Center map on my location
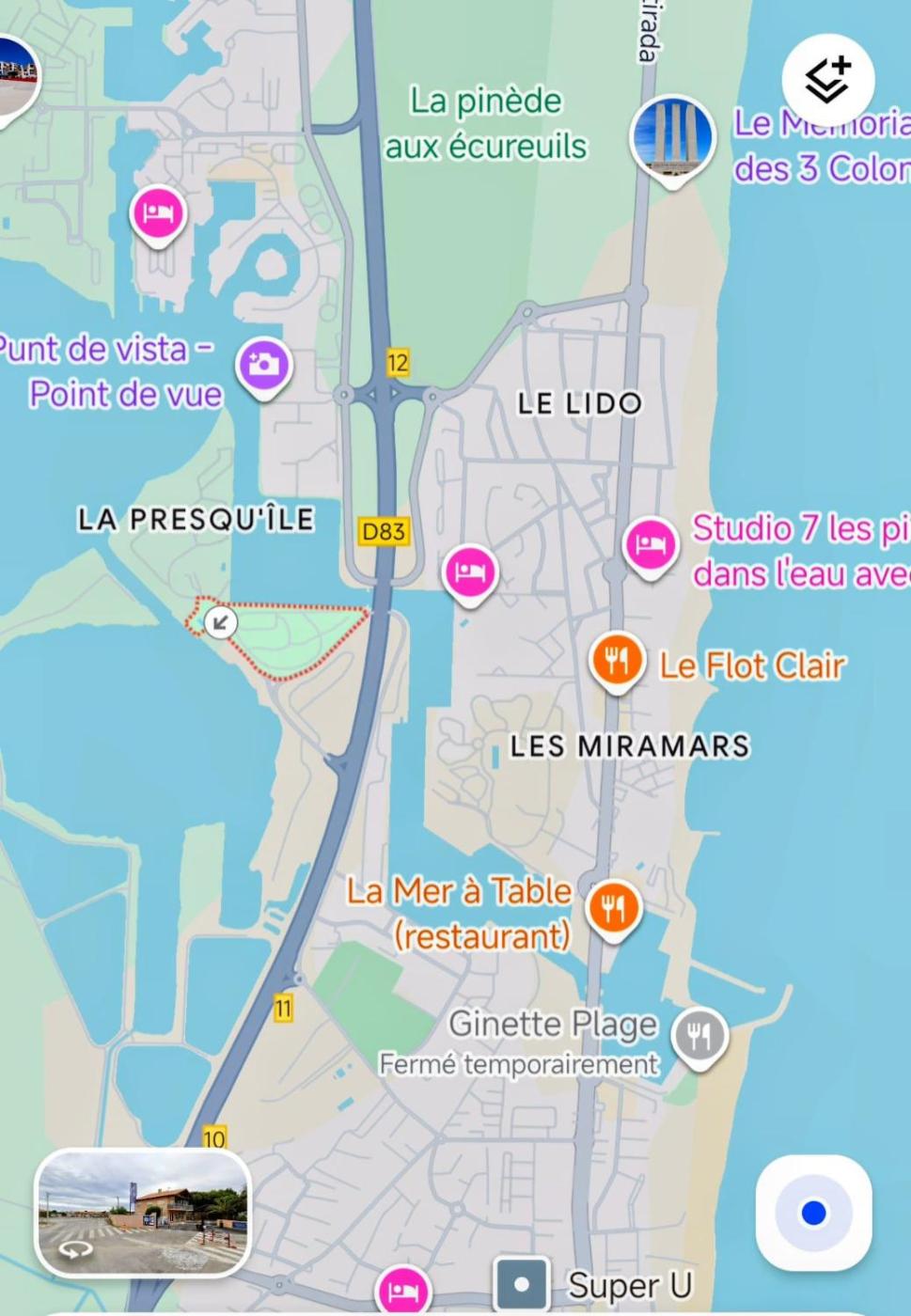The image size is (911, 1316). pyautogui.click(x=813, y=1213)
